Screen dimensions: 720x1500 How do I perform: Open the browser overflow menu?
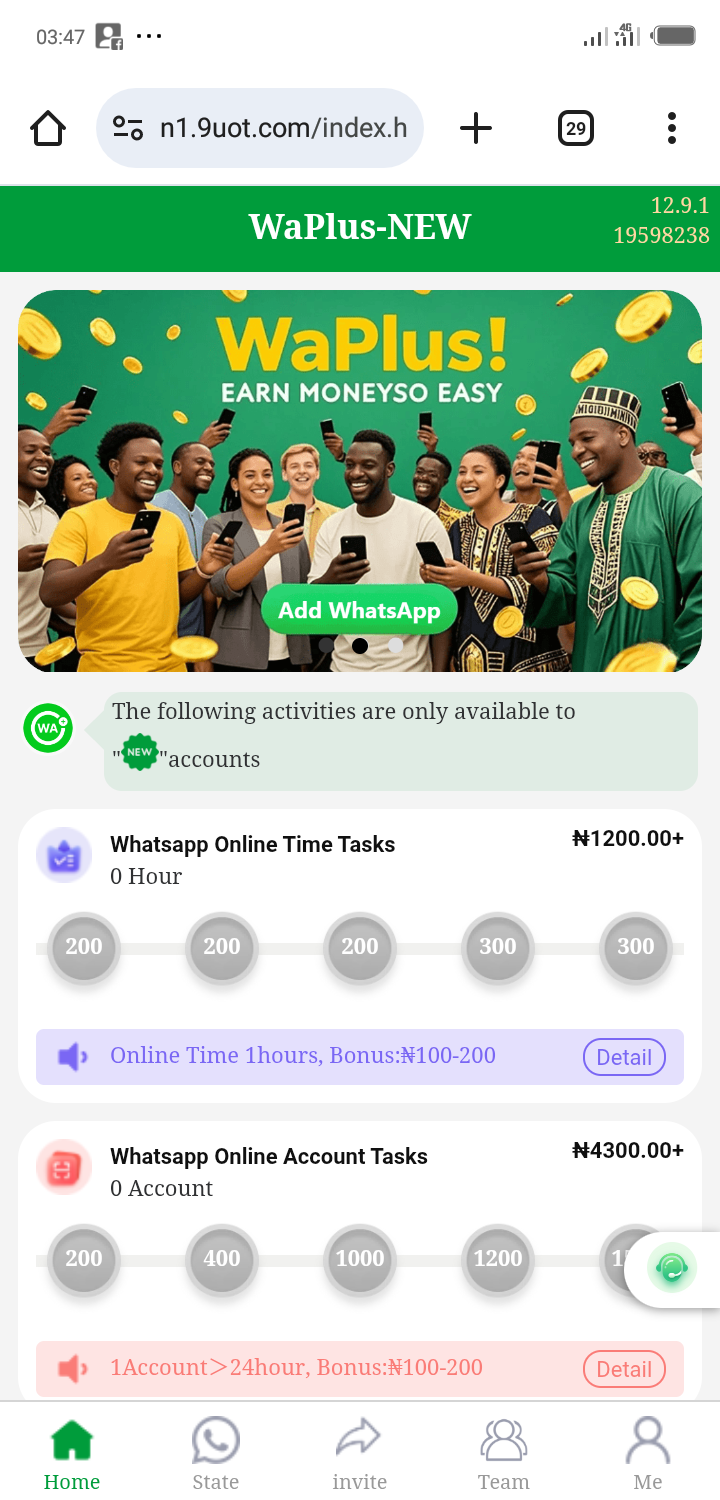pyautogui.click(x=671, y=128)
